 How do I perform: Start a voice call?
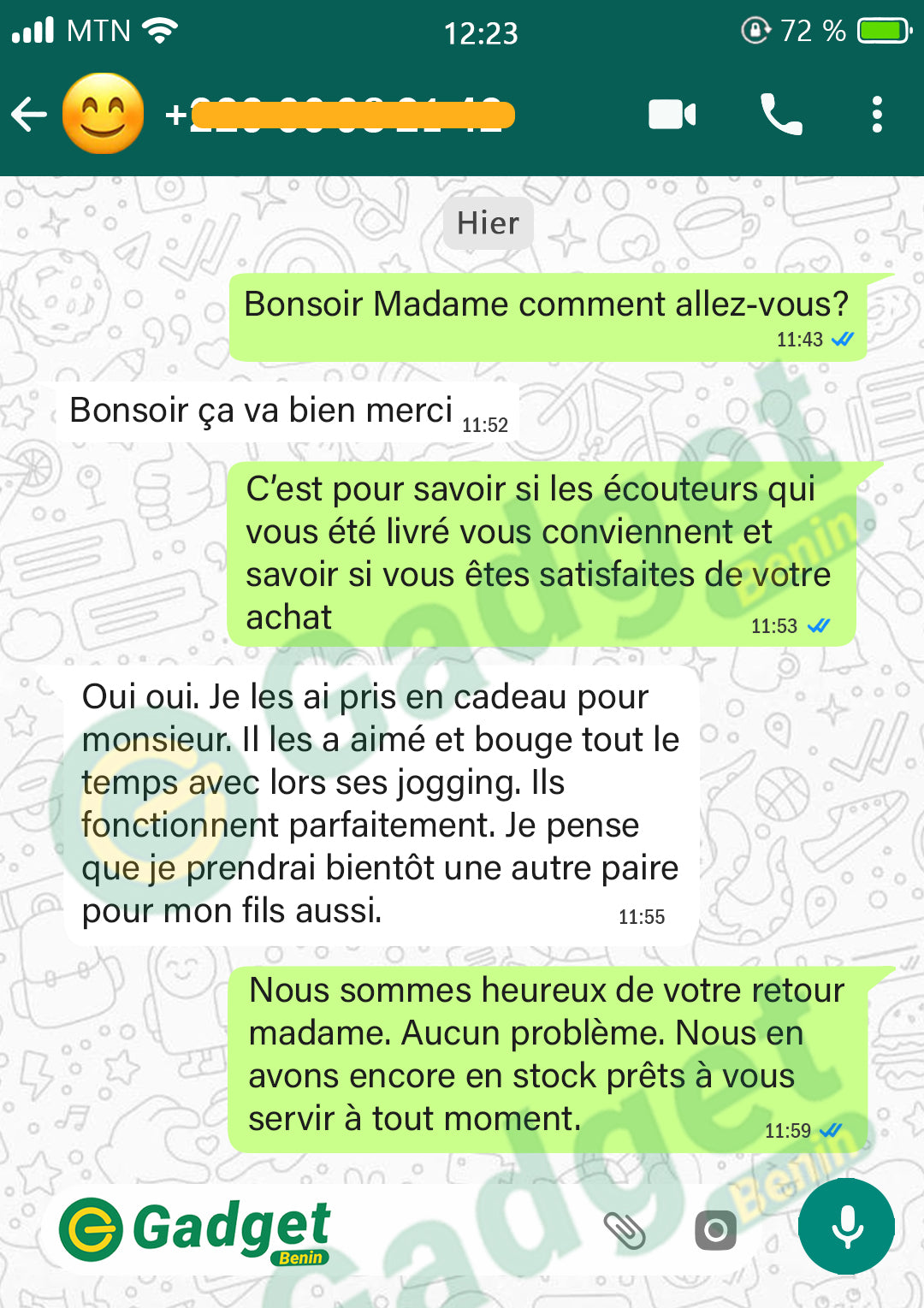pos(781,115)
